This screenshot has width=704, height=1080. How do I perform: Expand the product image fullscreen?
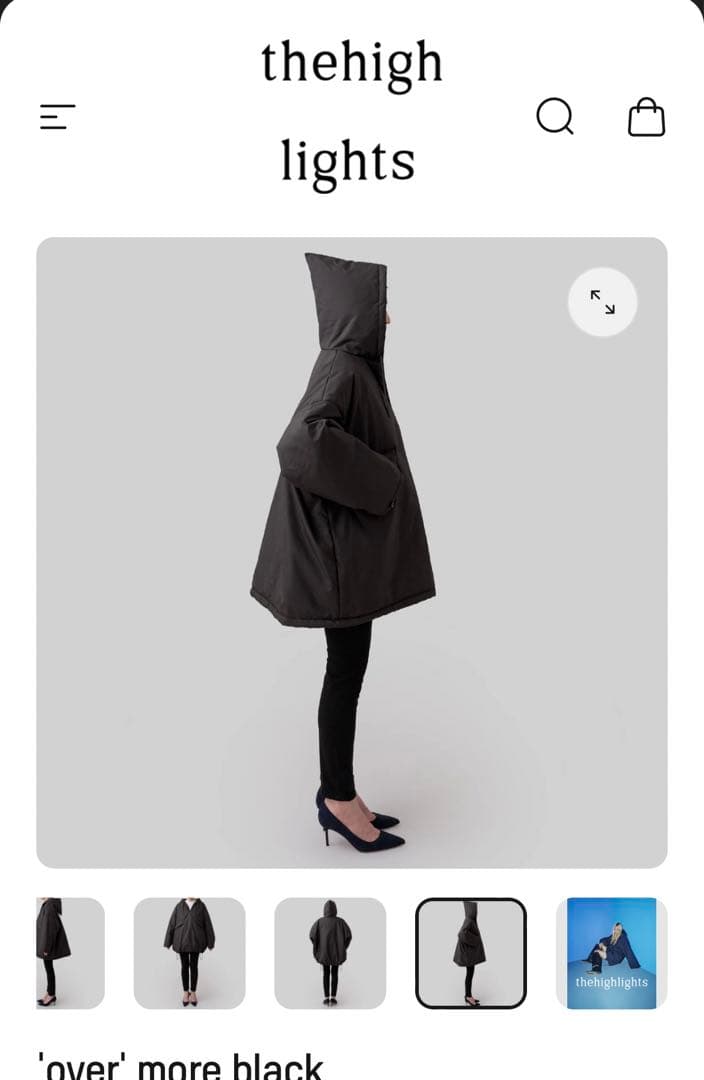(x=602, y=302)
